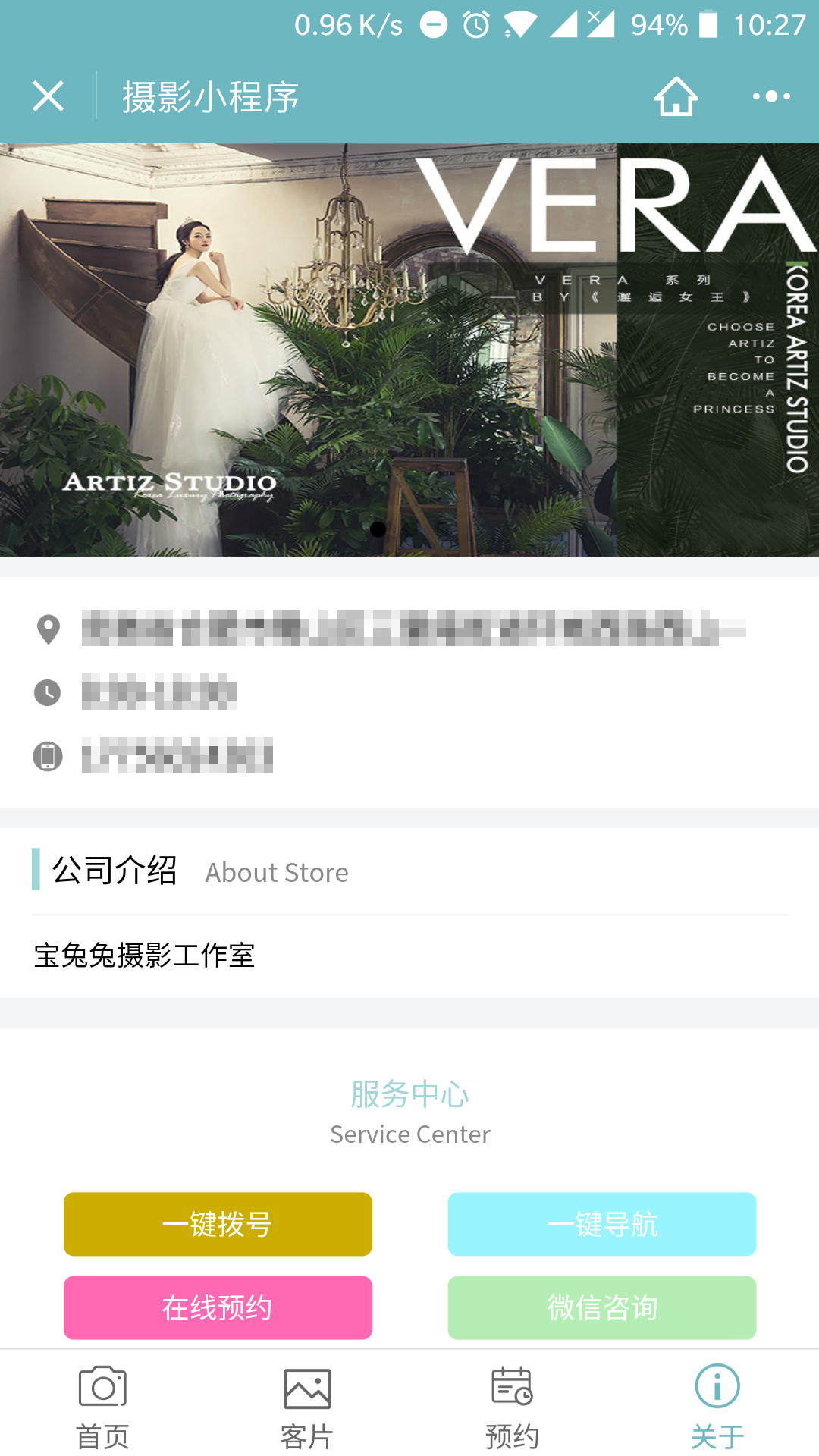This screenshot has width=819, height=1456.
Task: Tap the 一键拨号 call button
Action: (218, 1224)
